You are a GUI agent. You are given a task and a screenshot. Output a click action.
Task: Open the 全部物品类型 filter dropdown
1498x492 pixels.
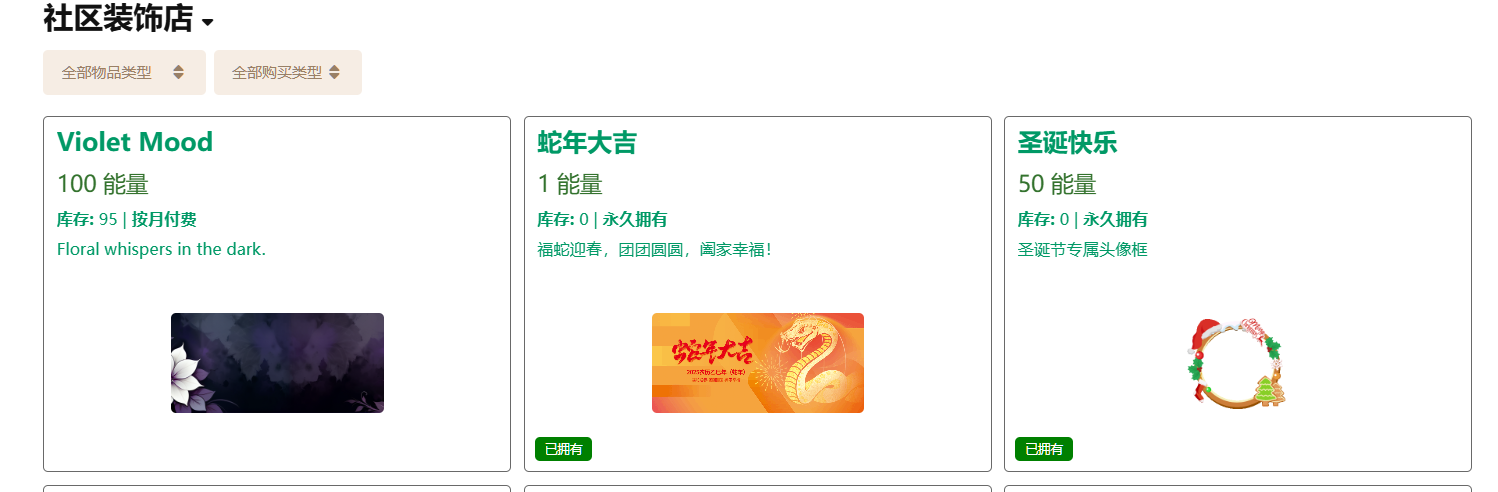click(124, 73)
